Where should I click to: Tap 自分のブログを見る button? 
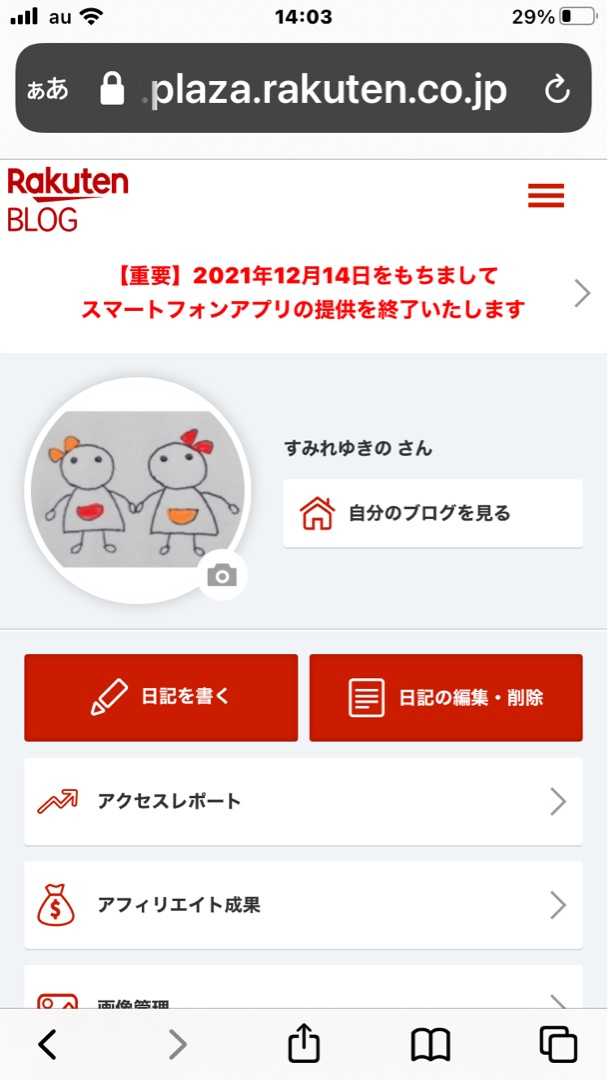coord(432,513)
